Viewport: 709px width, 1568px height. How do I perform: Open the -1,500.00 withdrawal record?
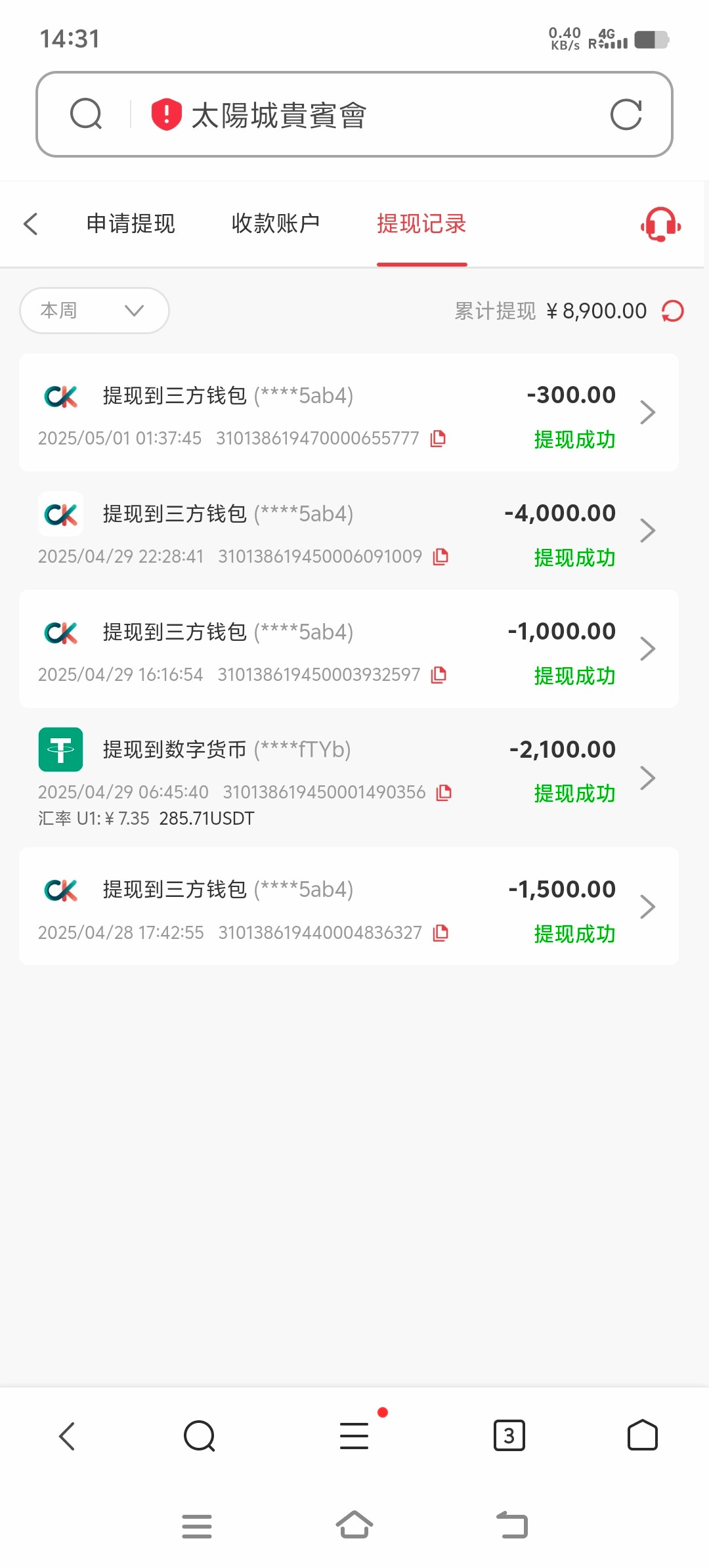pos(349,906)
